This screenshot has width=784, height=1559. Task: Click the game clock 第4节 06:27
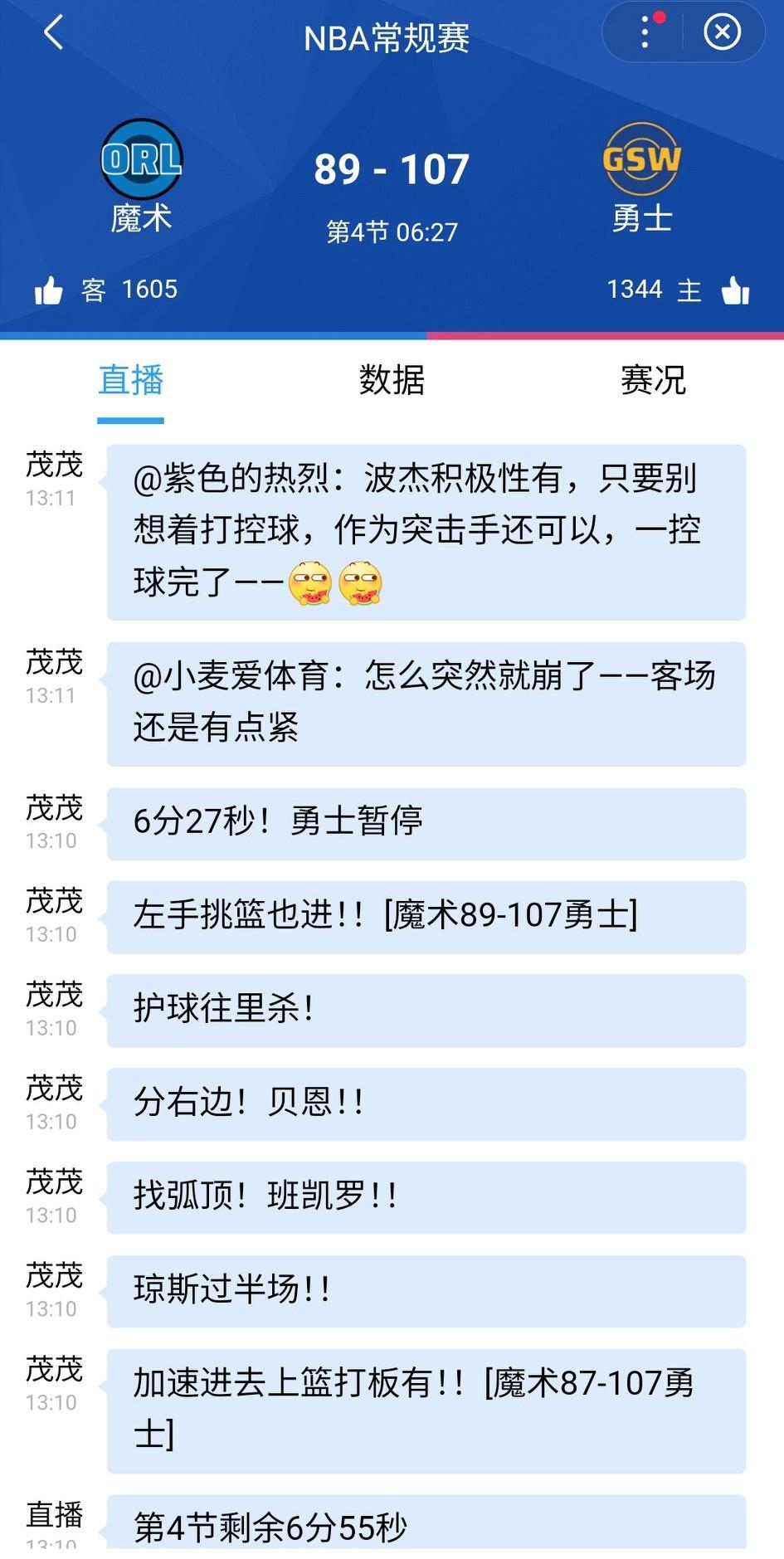click(392, 231)
